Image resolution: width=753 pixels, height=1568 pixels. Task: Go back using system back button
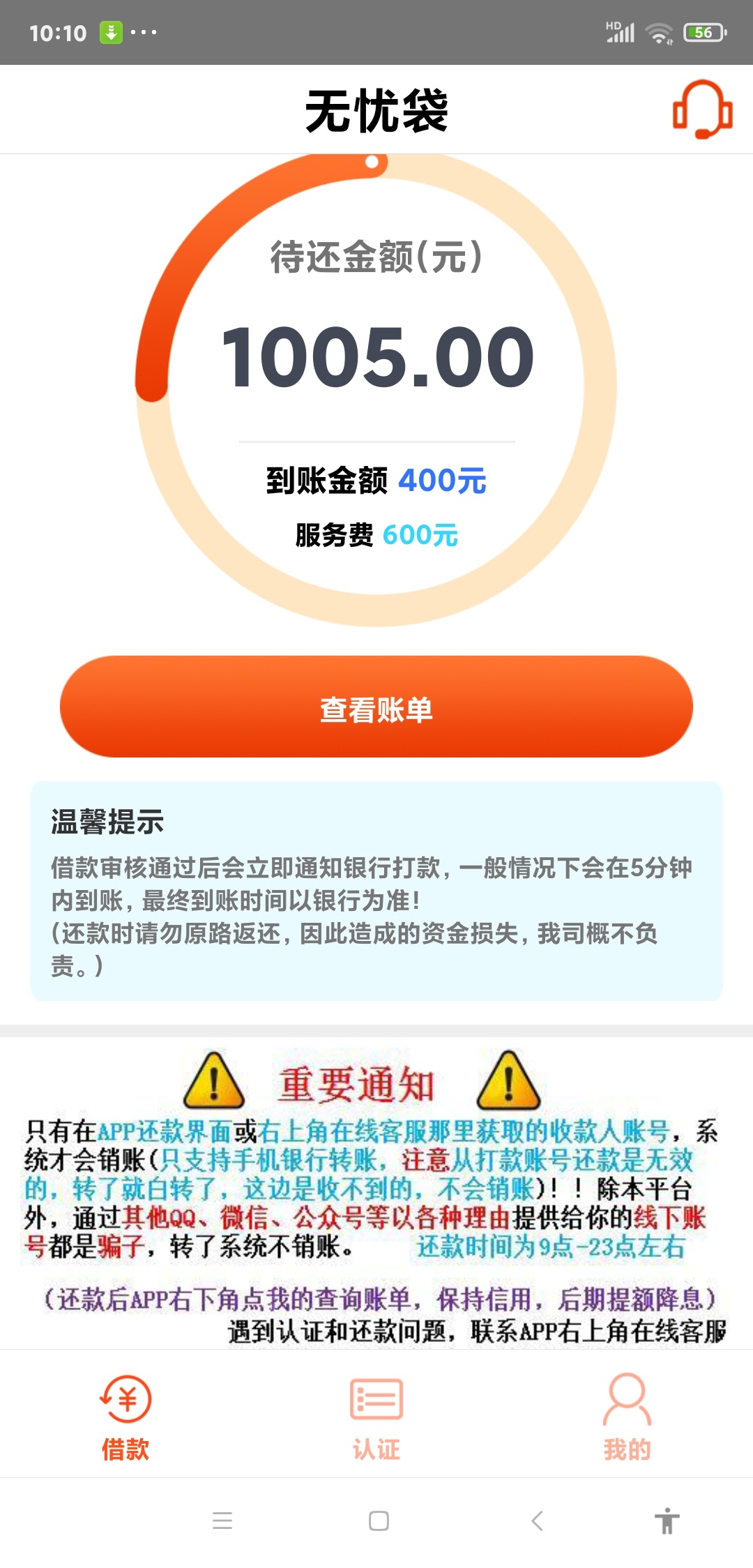(537, 1521)
